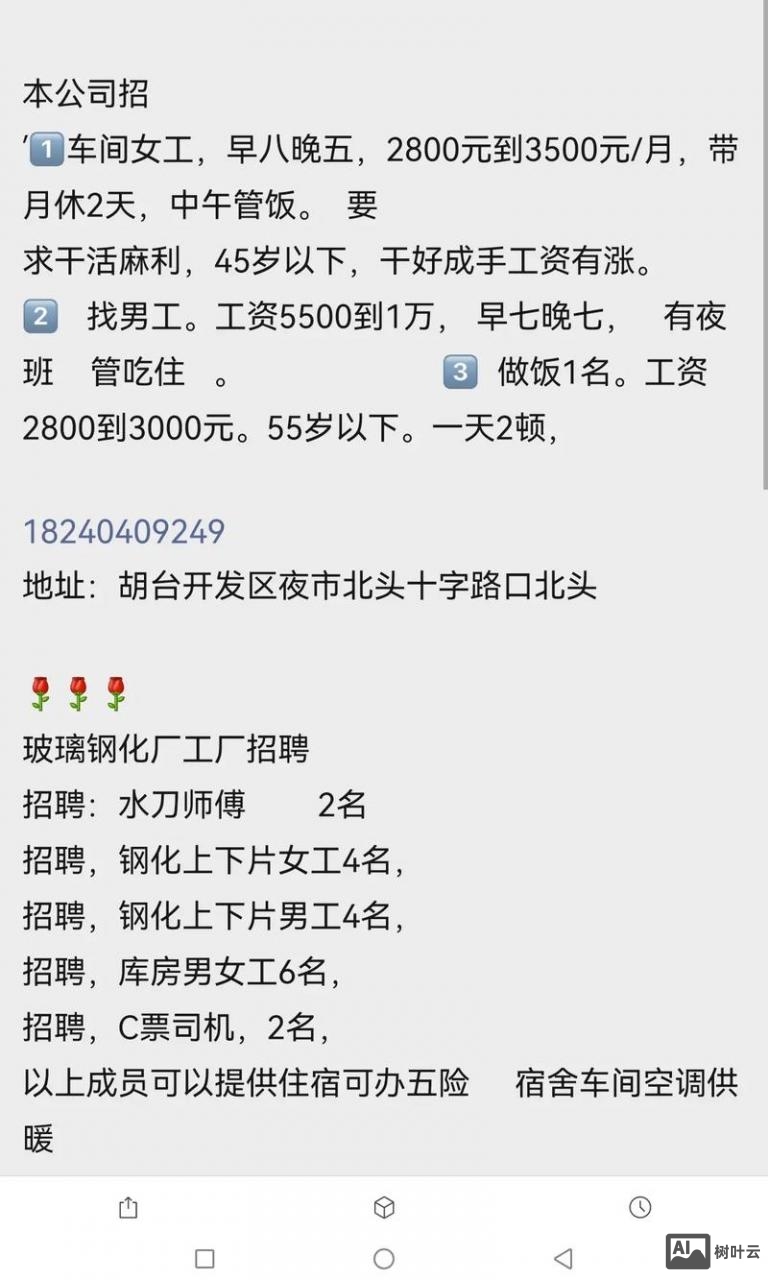The width and height of the screenshot is (768, 1280).
Task: Tap the address 胡台开发区夜市北头十字路口北头
Action: click(x=310, y=587)
